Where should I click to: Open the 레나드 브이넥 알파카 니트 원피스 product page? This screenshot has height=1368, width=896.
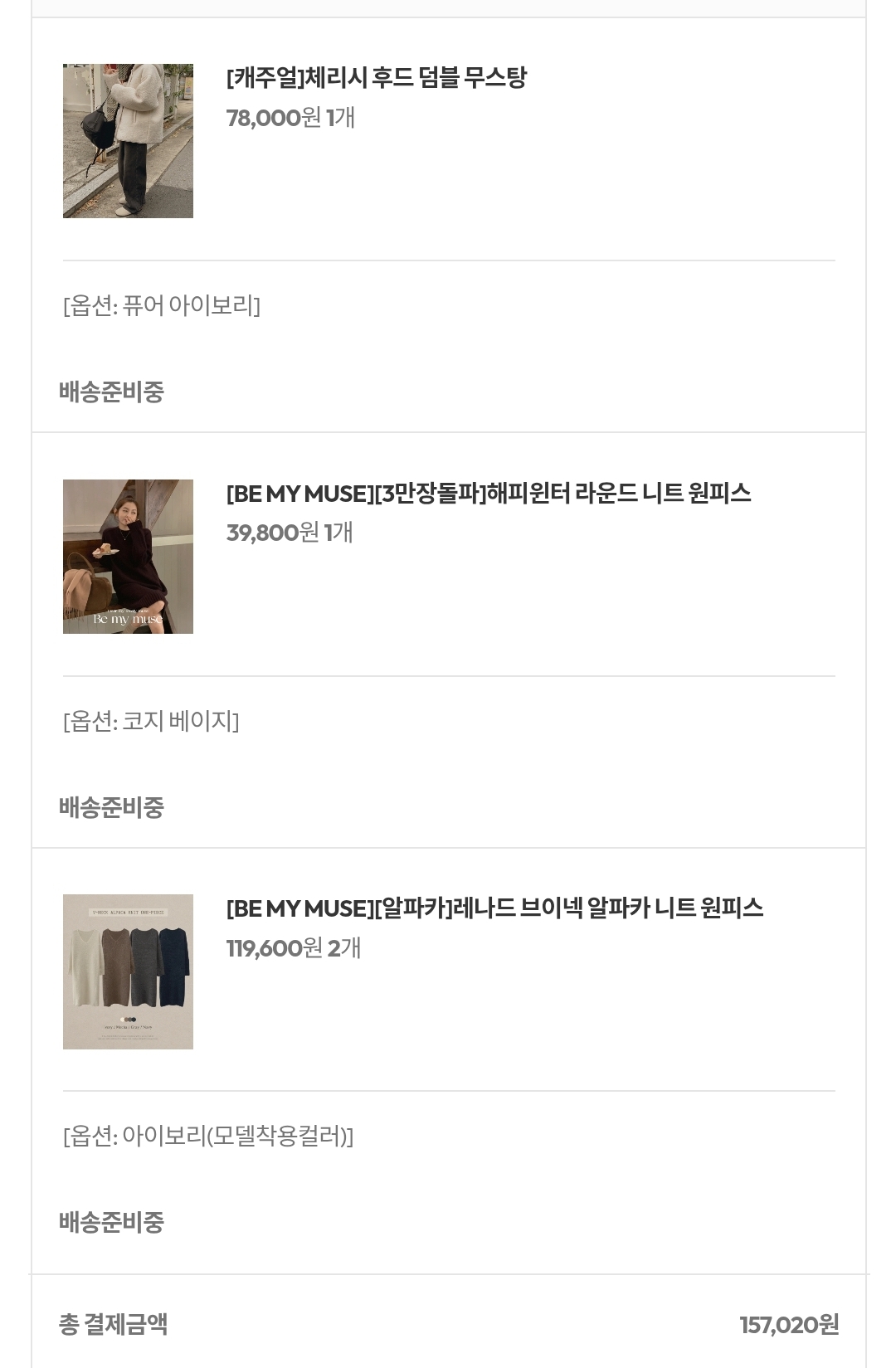pos(496,908)
